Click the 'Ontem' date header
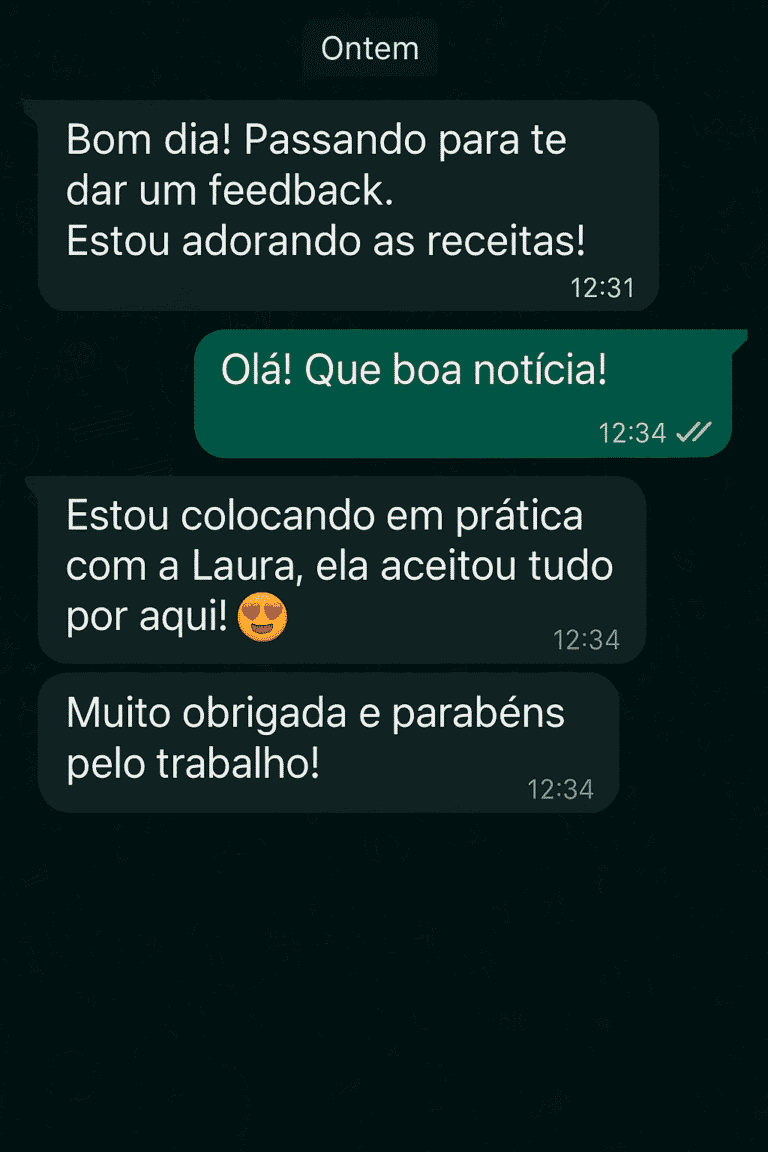 tap(370, 47)
